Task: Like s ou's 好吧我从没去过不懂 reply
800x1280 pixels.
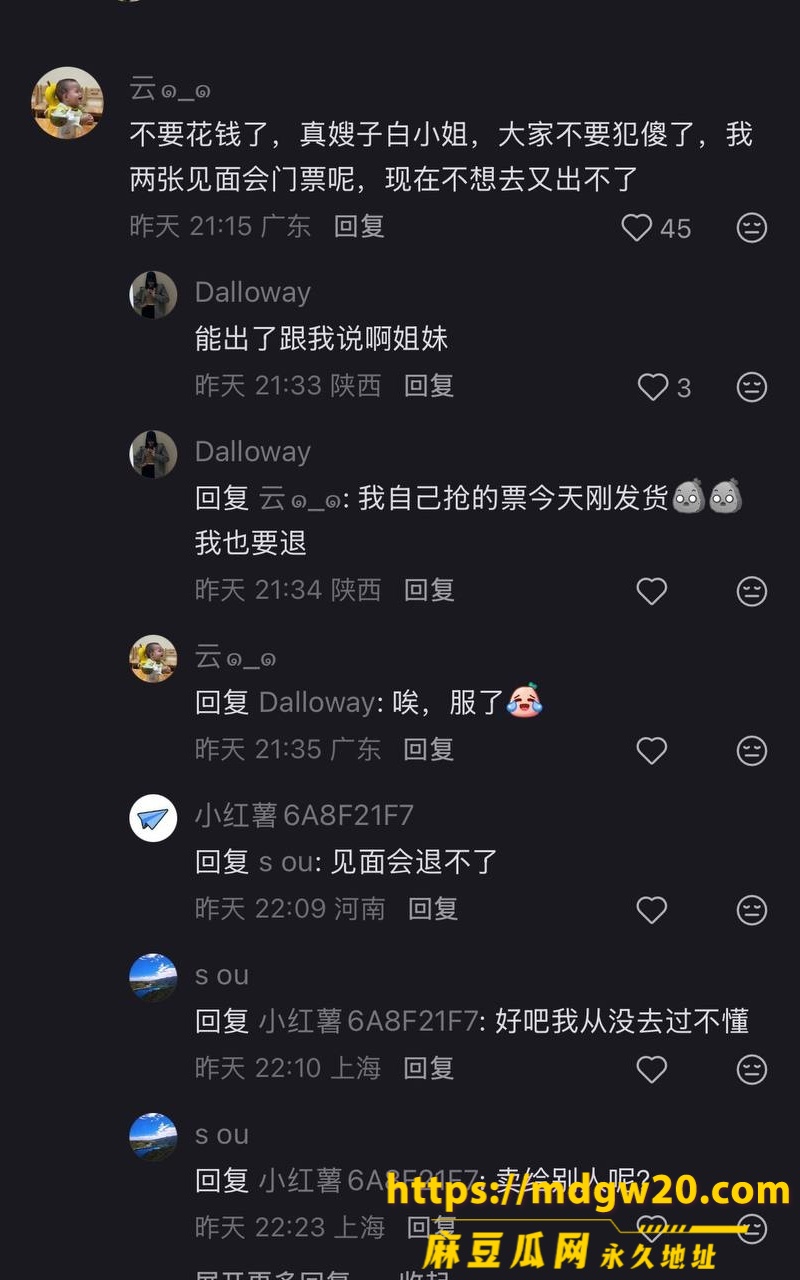Action: coord(652,1069)
